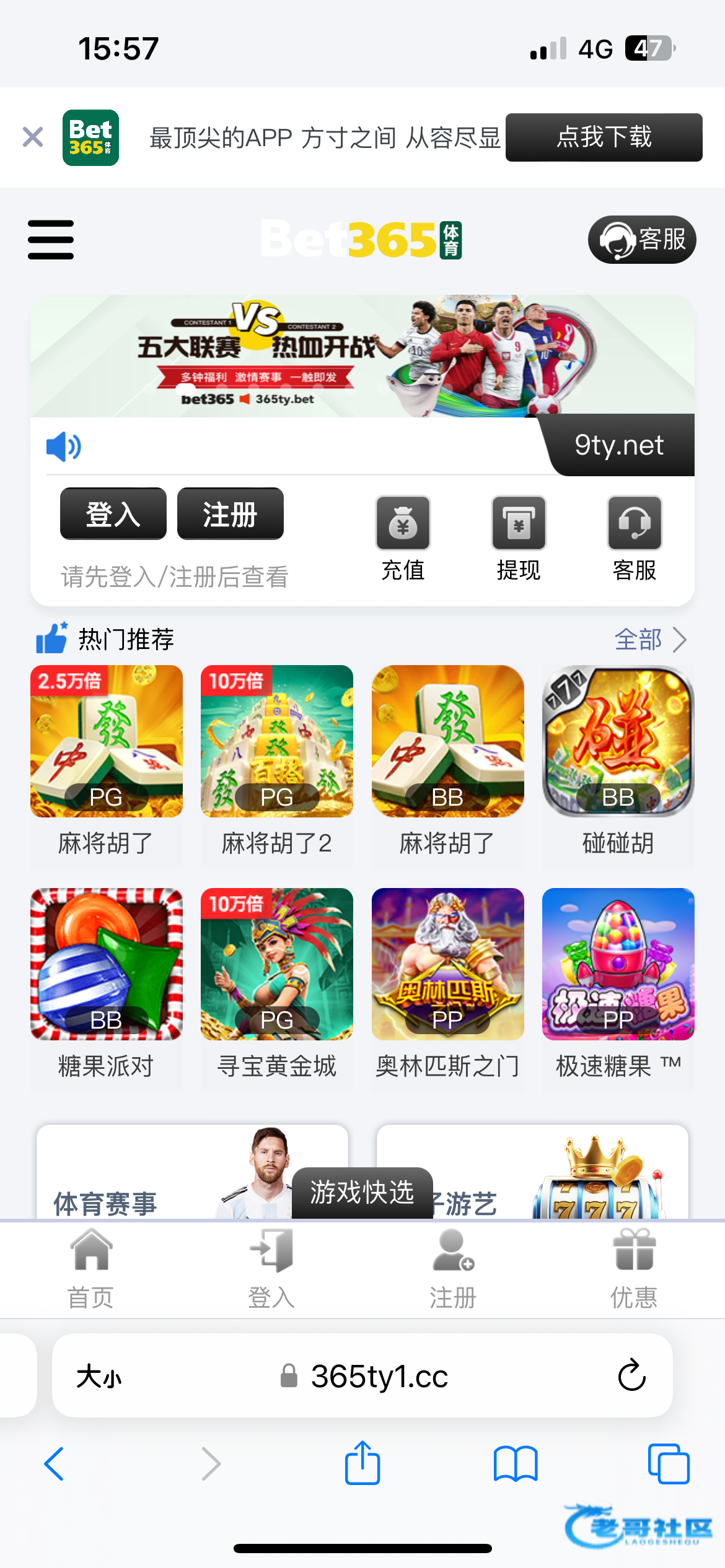This screenshot has height=1568, width=725.
Task: Reload the page in the browser
Action: 631,1375
